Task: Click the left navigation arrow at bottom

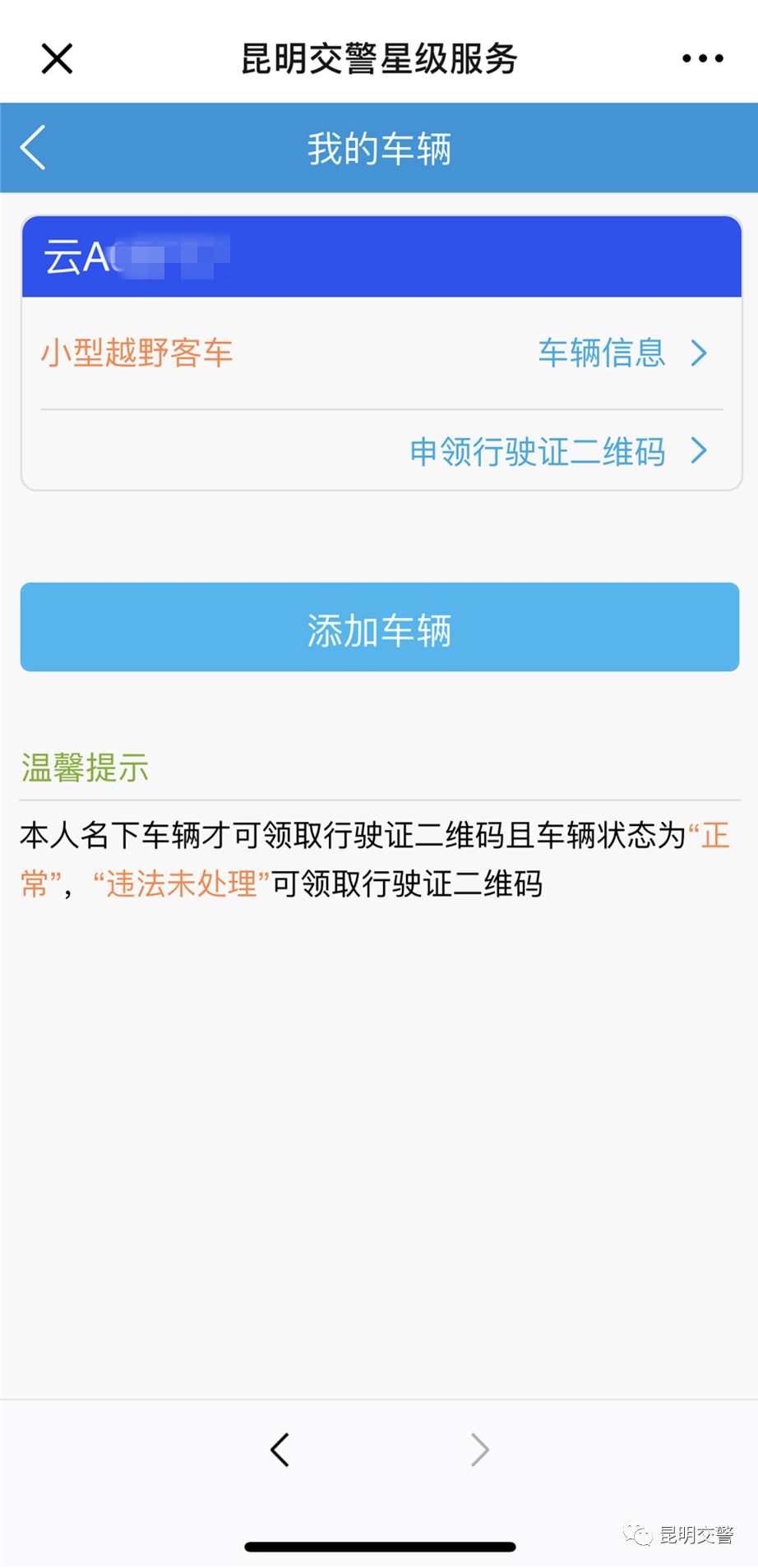Action: tap(280, 1450)
